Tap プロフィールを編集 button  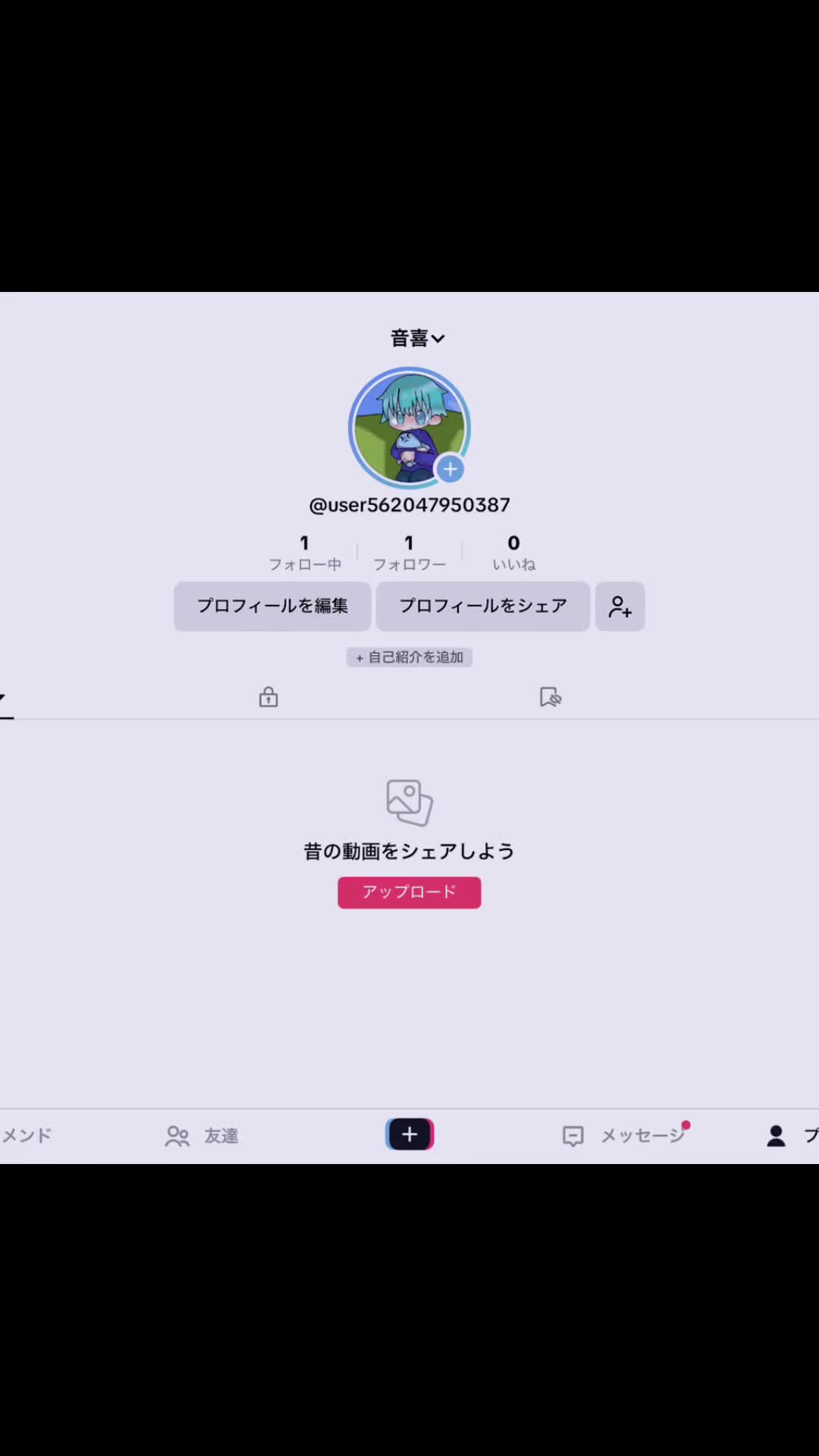point(272,606)
